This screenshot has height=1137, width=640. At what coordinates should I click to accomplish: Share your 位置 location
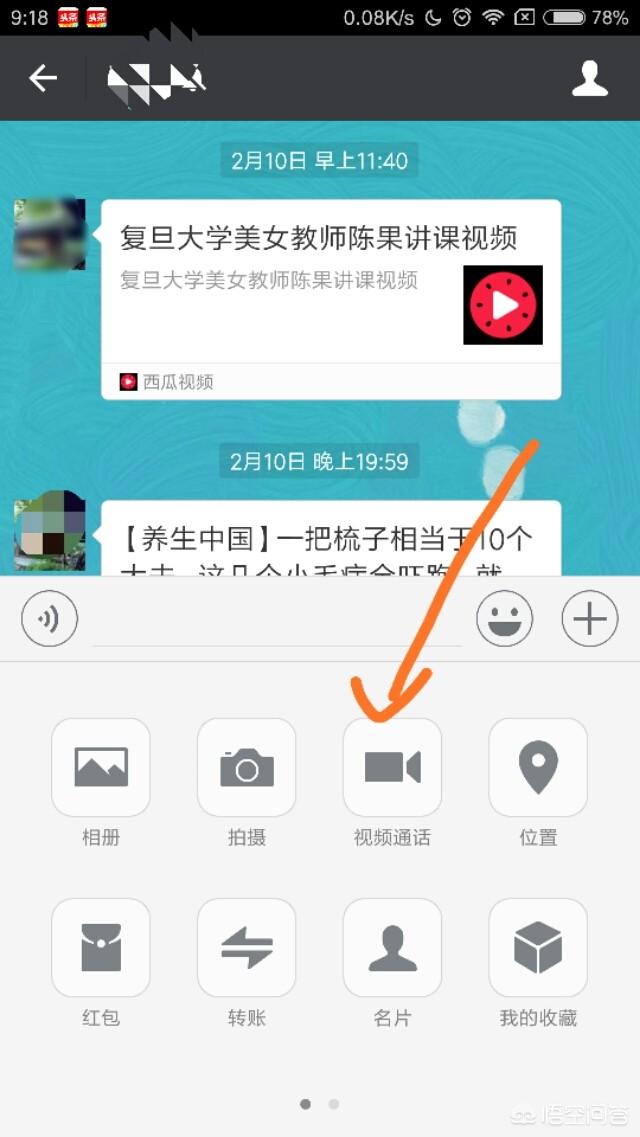pyautogui.click(x=538, y=768)
